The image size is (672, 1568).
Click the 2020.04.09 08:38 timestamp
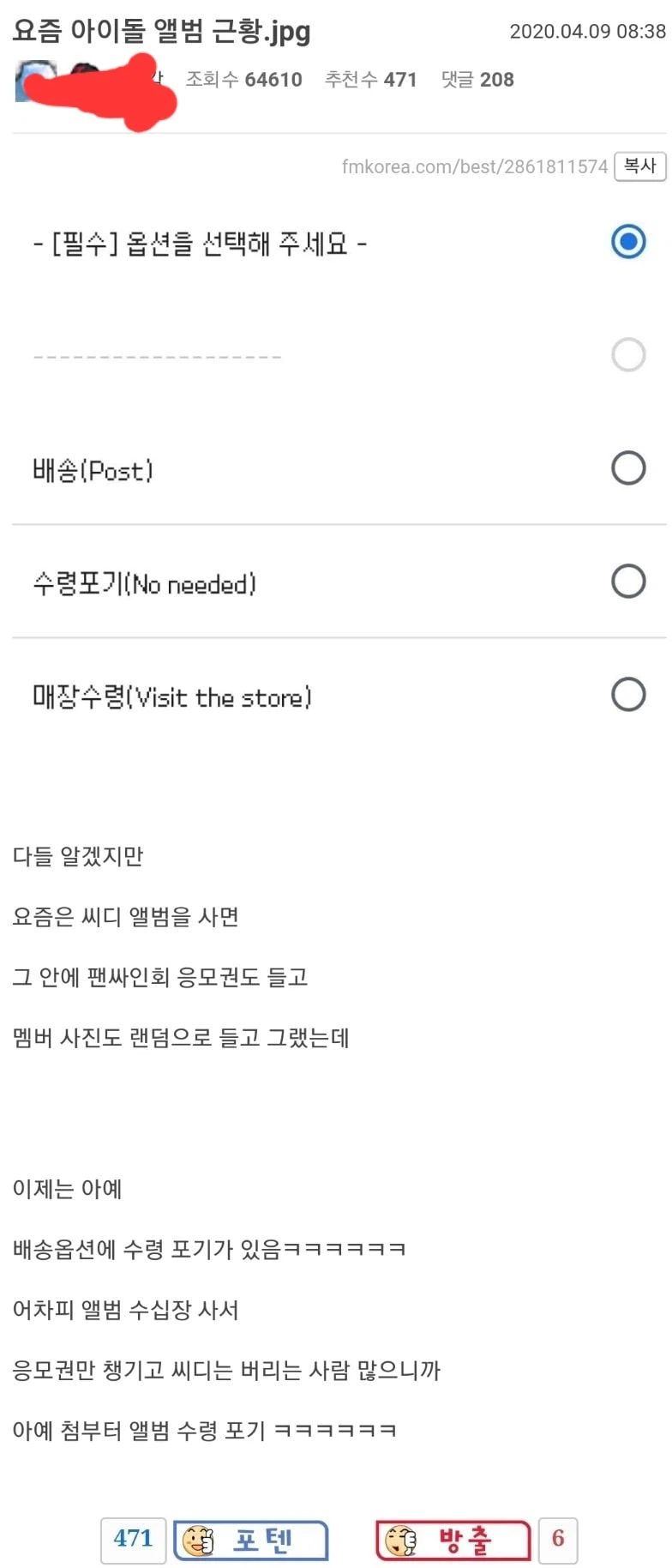(x=587, y=32)
